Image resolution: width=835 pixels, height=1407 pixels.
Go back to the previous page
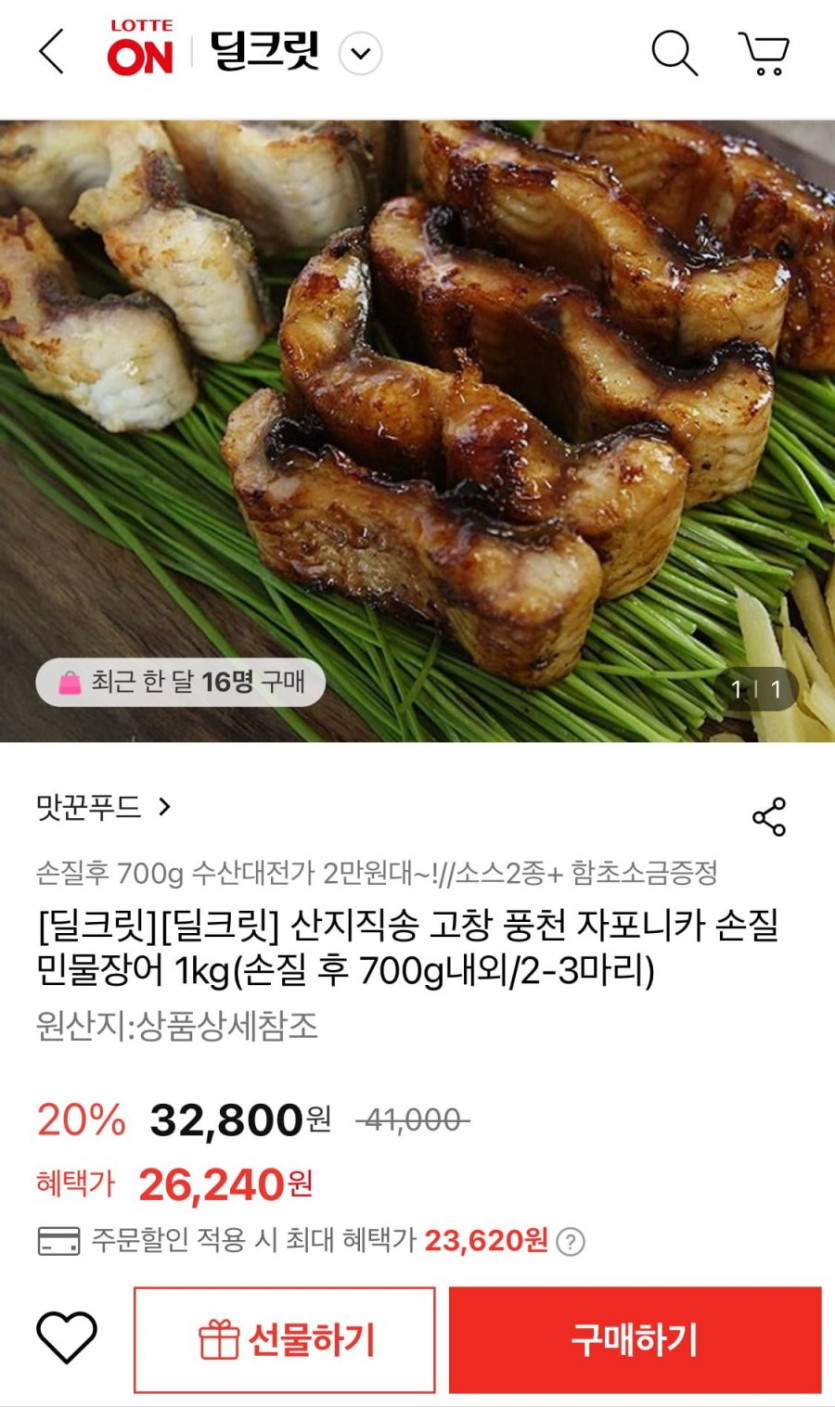50,52
